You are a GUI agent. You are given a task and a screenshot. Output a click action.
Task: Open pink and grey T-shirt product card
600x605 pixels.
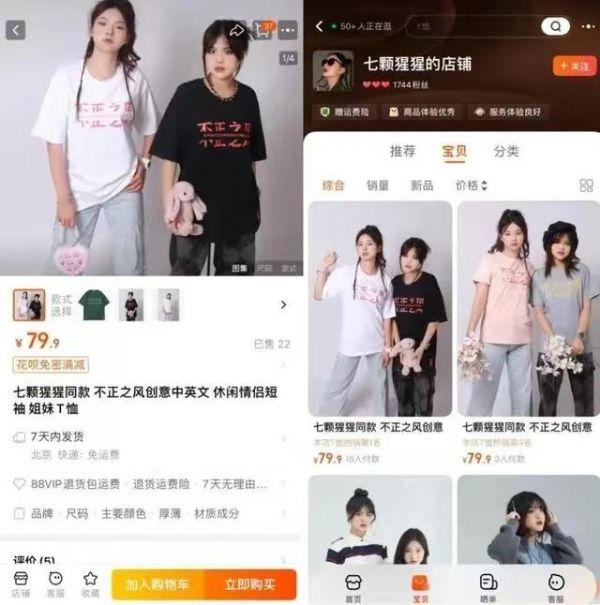(x=526, y=310)
